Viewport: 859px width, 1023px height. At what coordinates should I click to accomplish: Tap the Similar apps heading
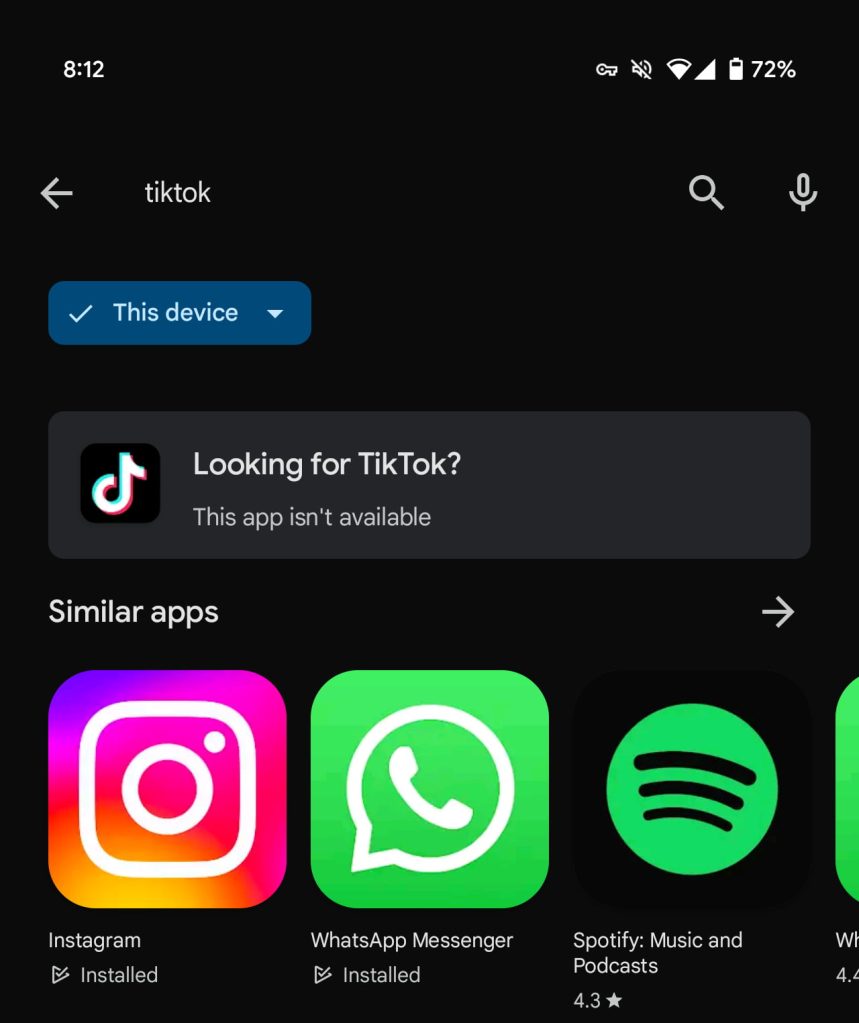coord(133,611)
